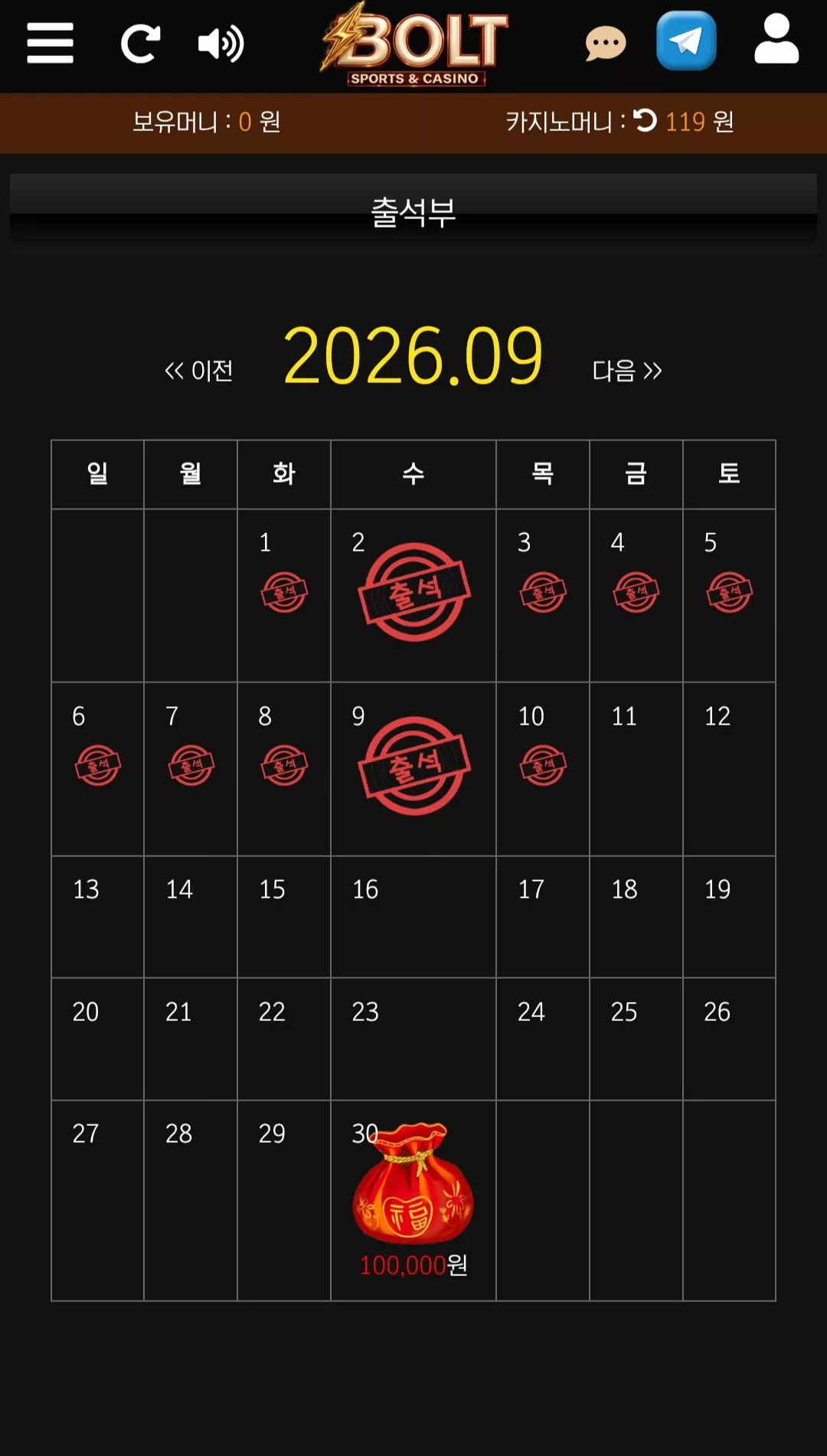Tap the BOLT logo to go home
The width and height of the screenshot is (827, 1456).
[x=414, y=44]
